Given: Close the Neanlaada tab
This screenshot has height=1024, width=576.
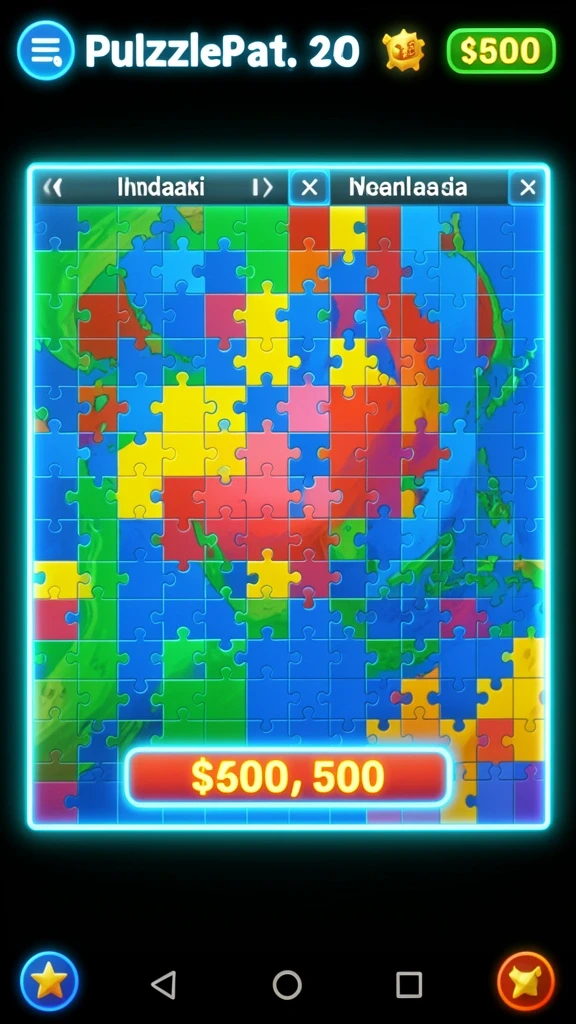Looking at the screenshot, I should pyautogui.click(x=527, y=188).
